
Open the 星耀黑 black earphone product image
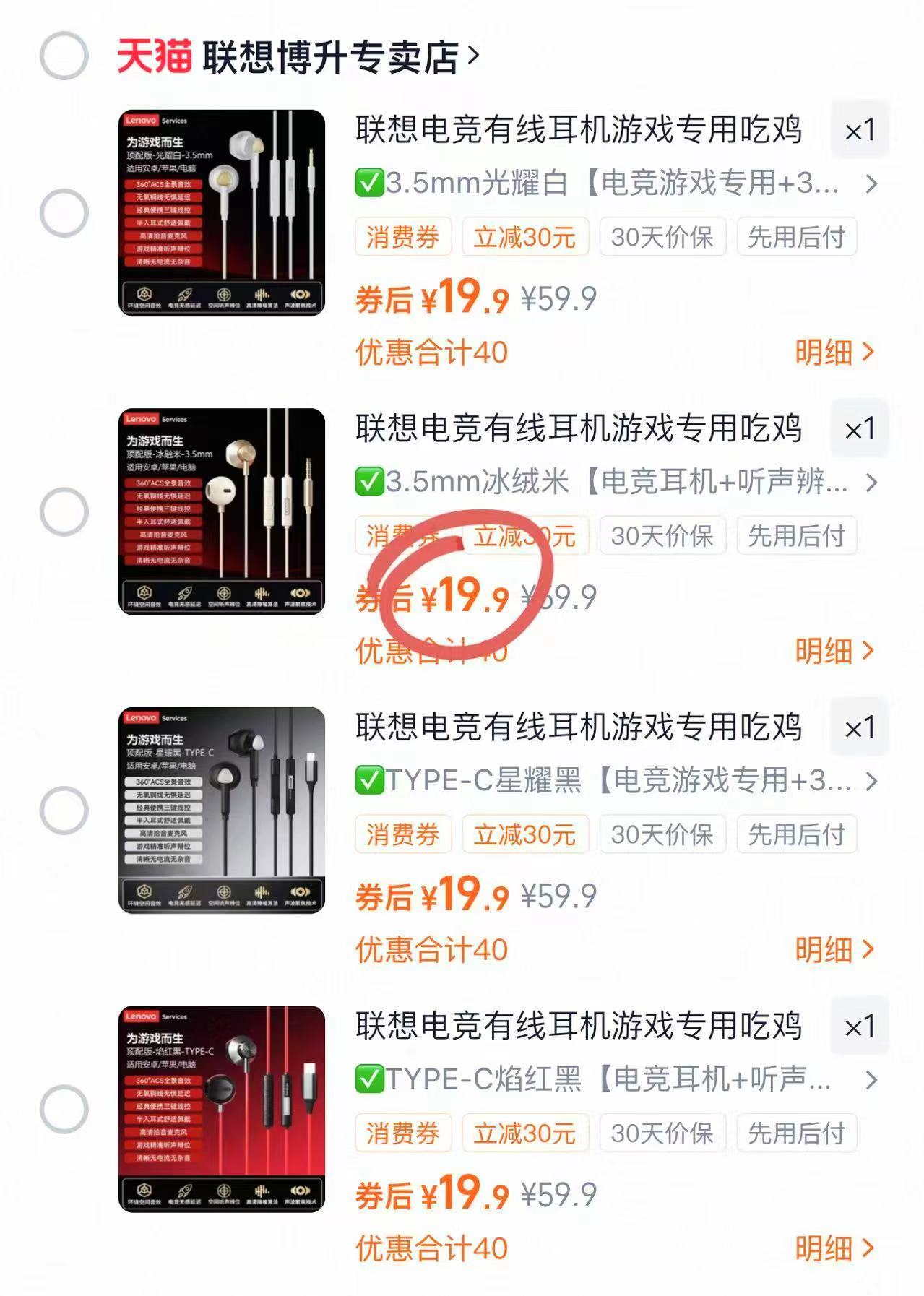[219, 813]
